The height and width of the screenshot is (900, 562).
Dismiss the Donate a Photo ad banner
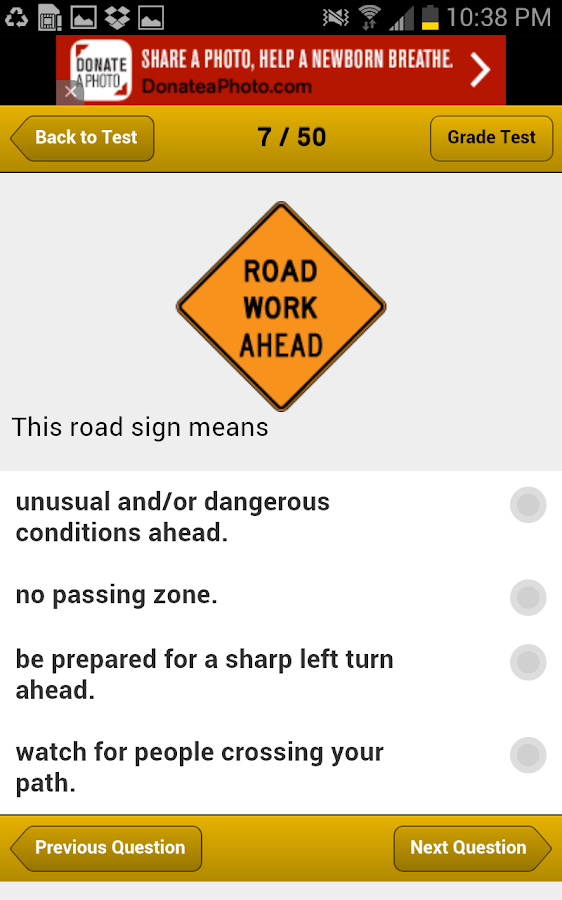(x=70, y=92)
